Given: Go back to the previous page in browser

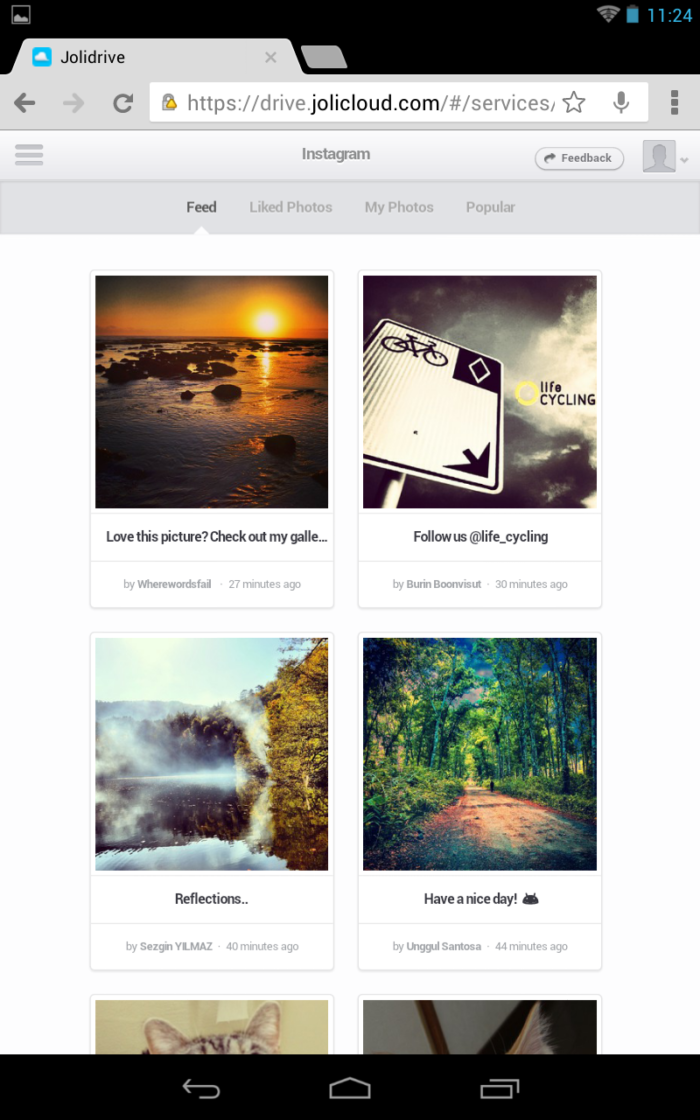Looking at the screenshot, I should 25,103.
